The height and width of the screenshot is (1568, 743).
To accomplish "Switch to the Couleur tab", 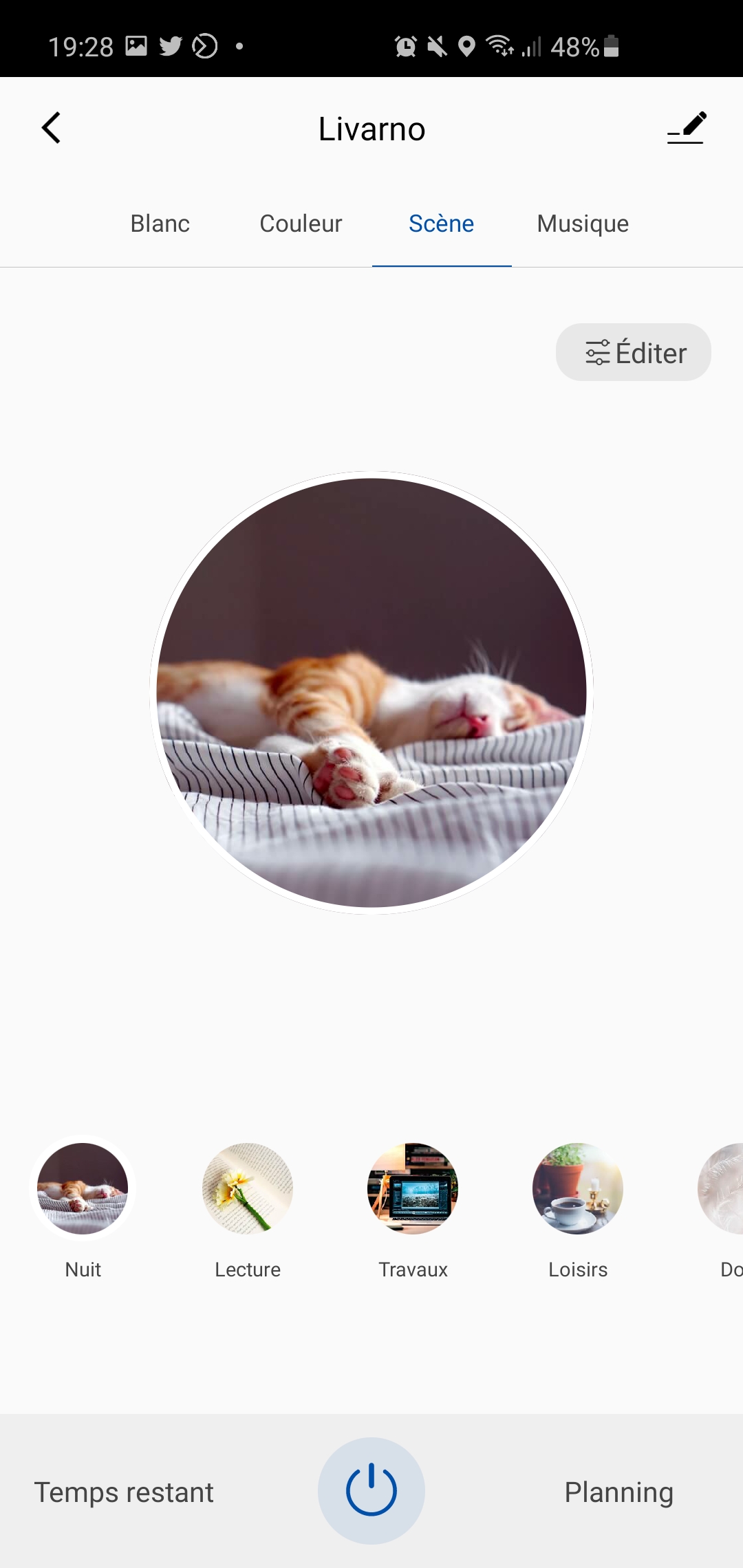I will (x=301, y=224).
